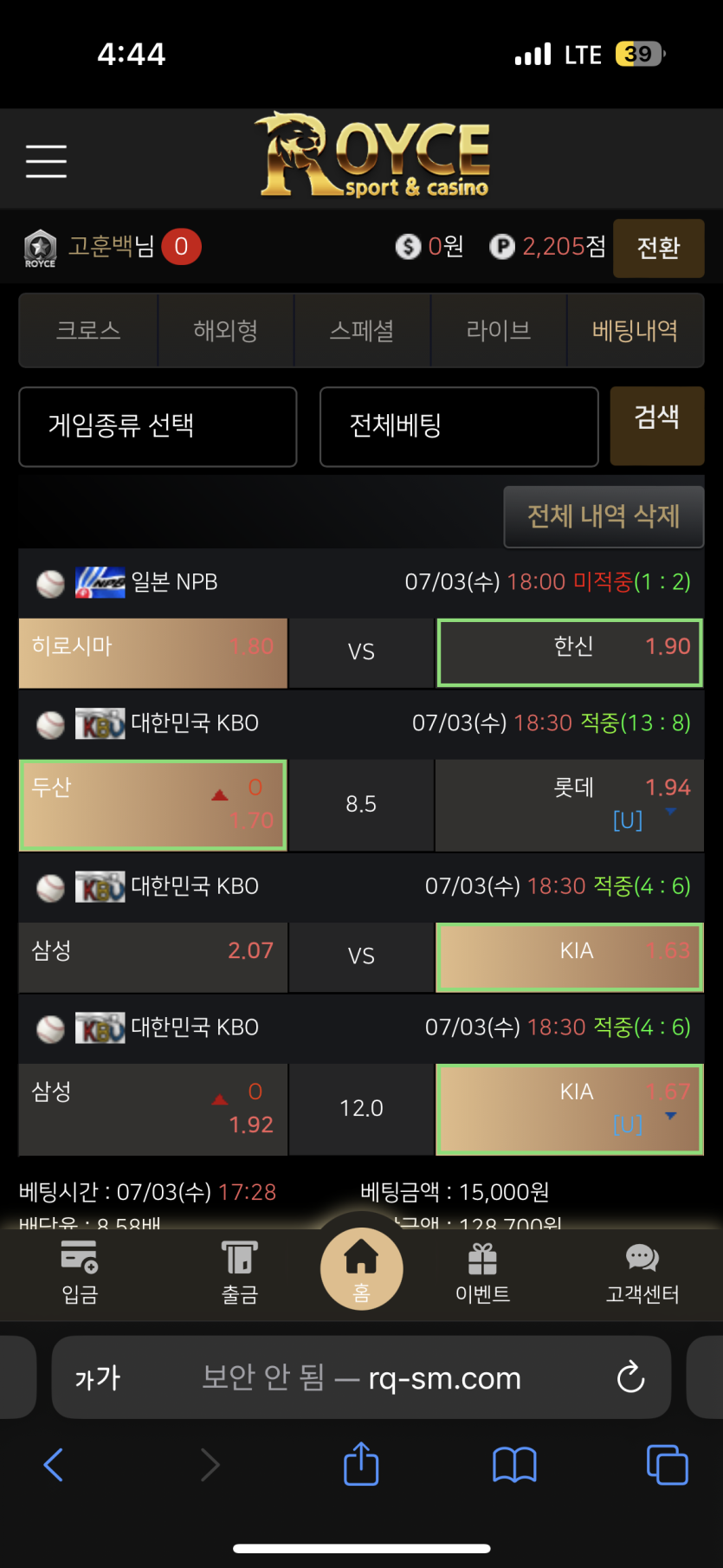Open Safari share sheet
The width and height of the screenshot is (723, 1568).
[361, 1464]
